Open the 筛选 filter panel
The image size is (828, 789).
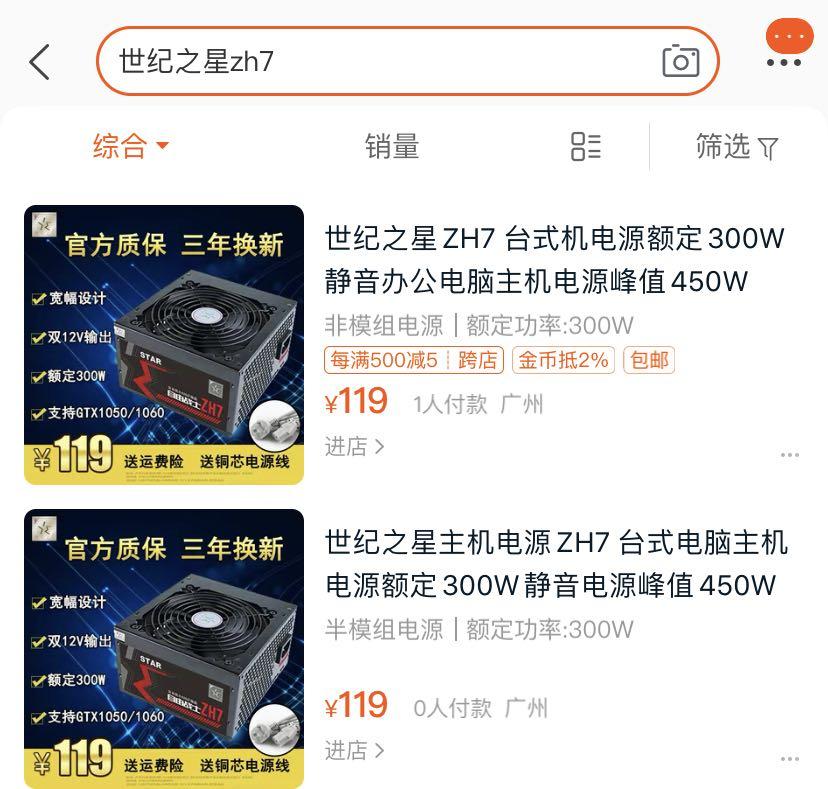coord(736,147)
